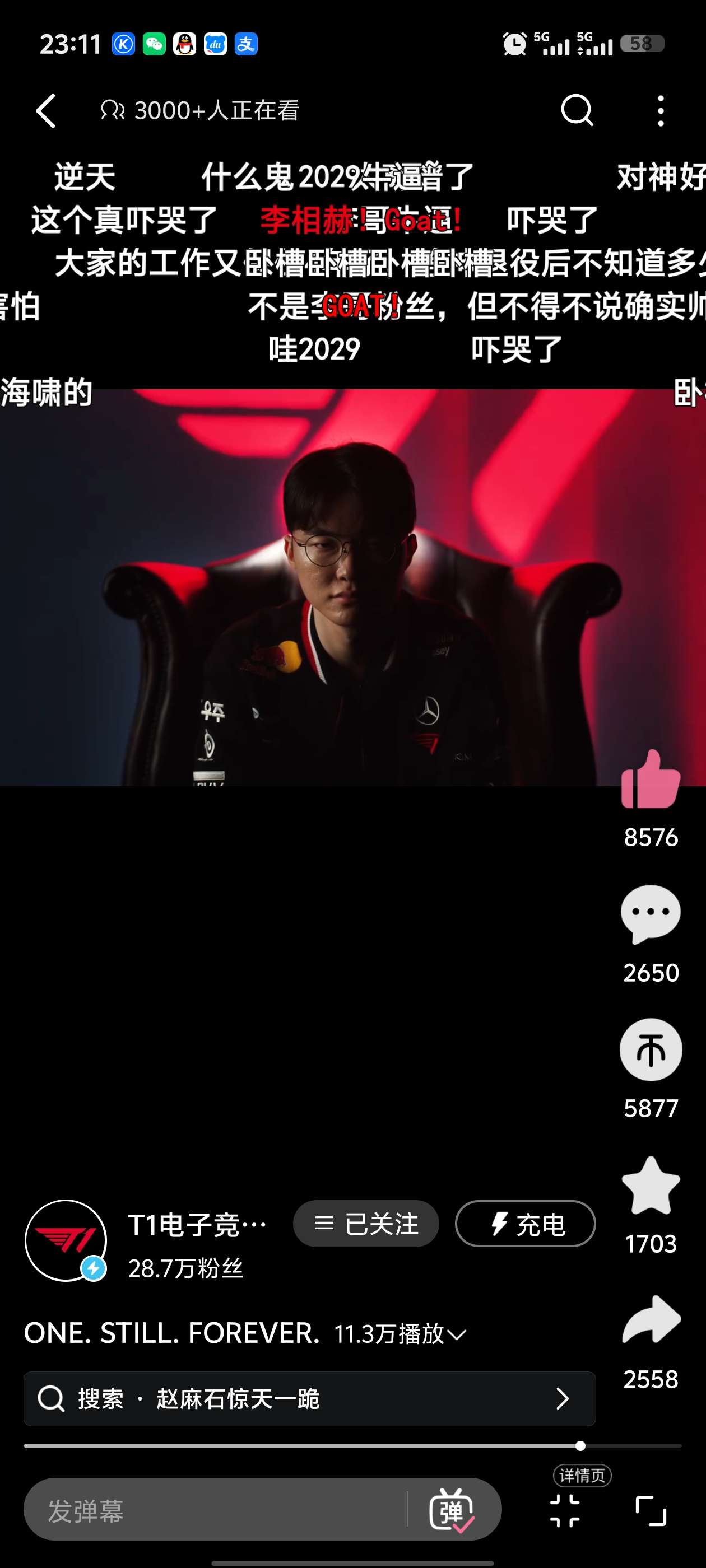Image resolution: width=706 pixels, height=1568 pixels.
Task: Give a coin to this video
Action: [650, 1050]
